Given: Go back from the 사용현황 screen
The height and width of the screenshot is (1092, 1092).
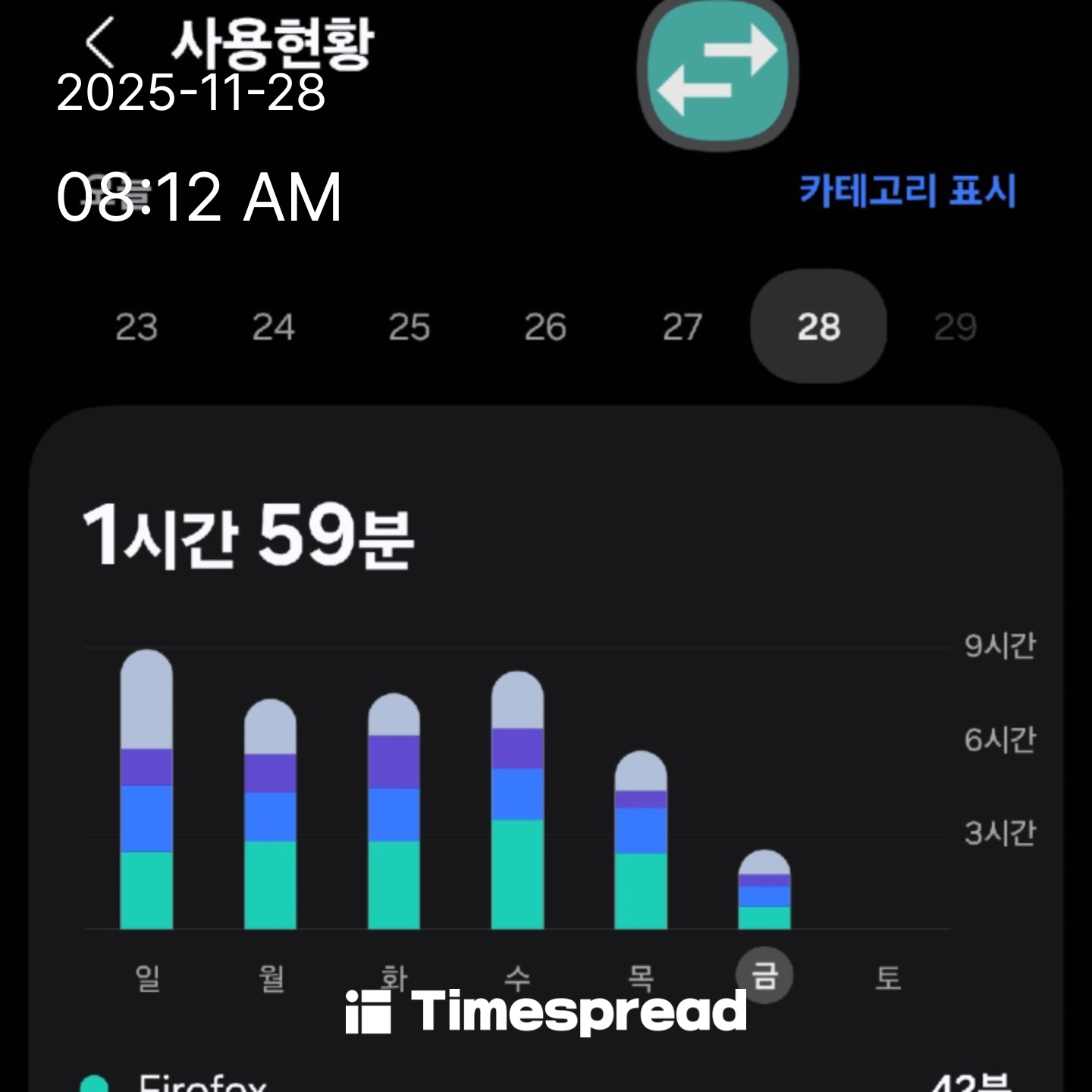Looking at the screenshot, I should tap(99, 42).
